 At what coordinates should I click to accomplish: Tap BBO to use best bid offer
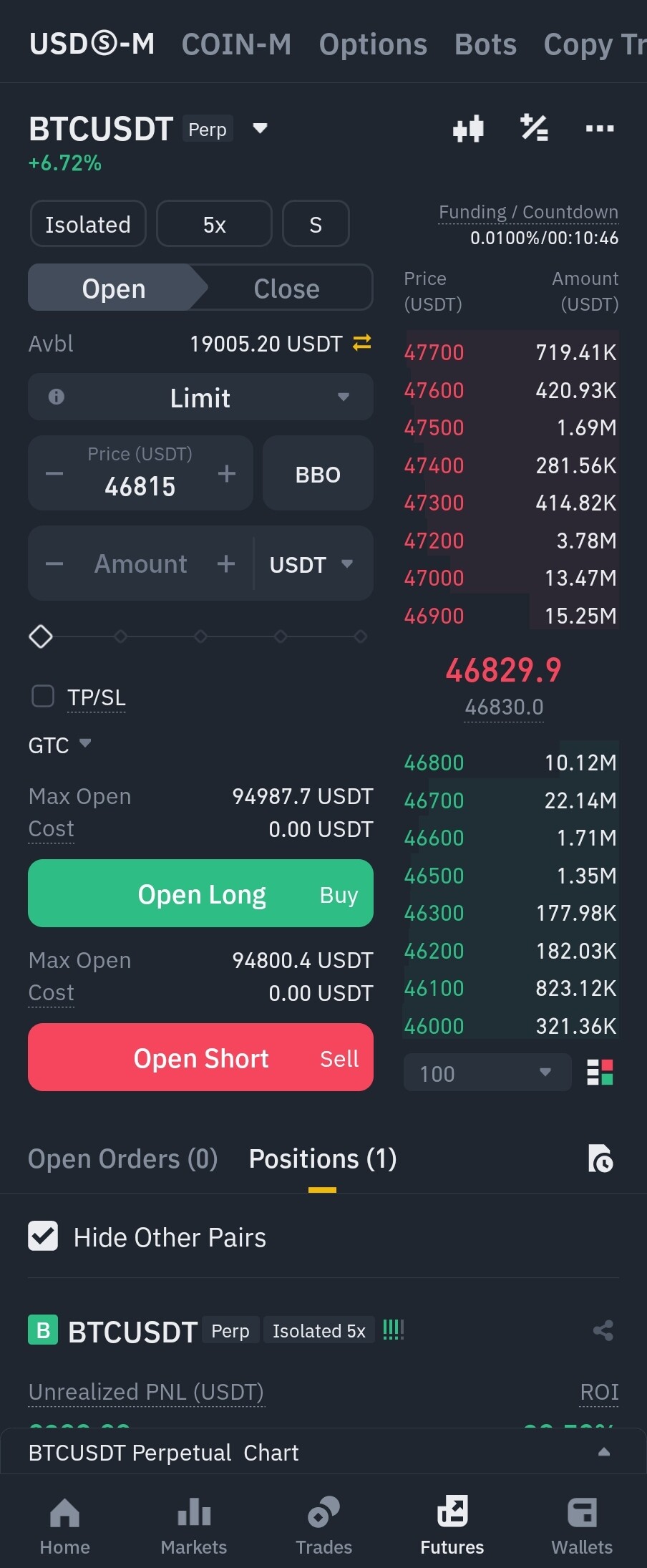pyautogui.click(x=318, y=474)
